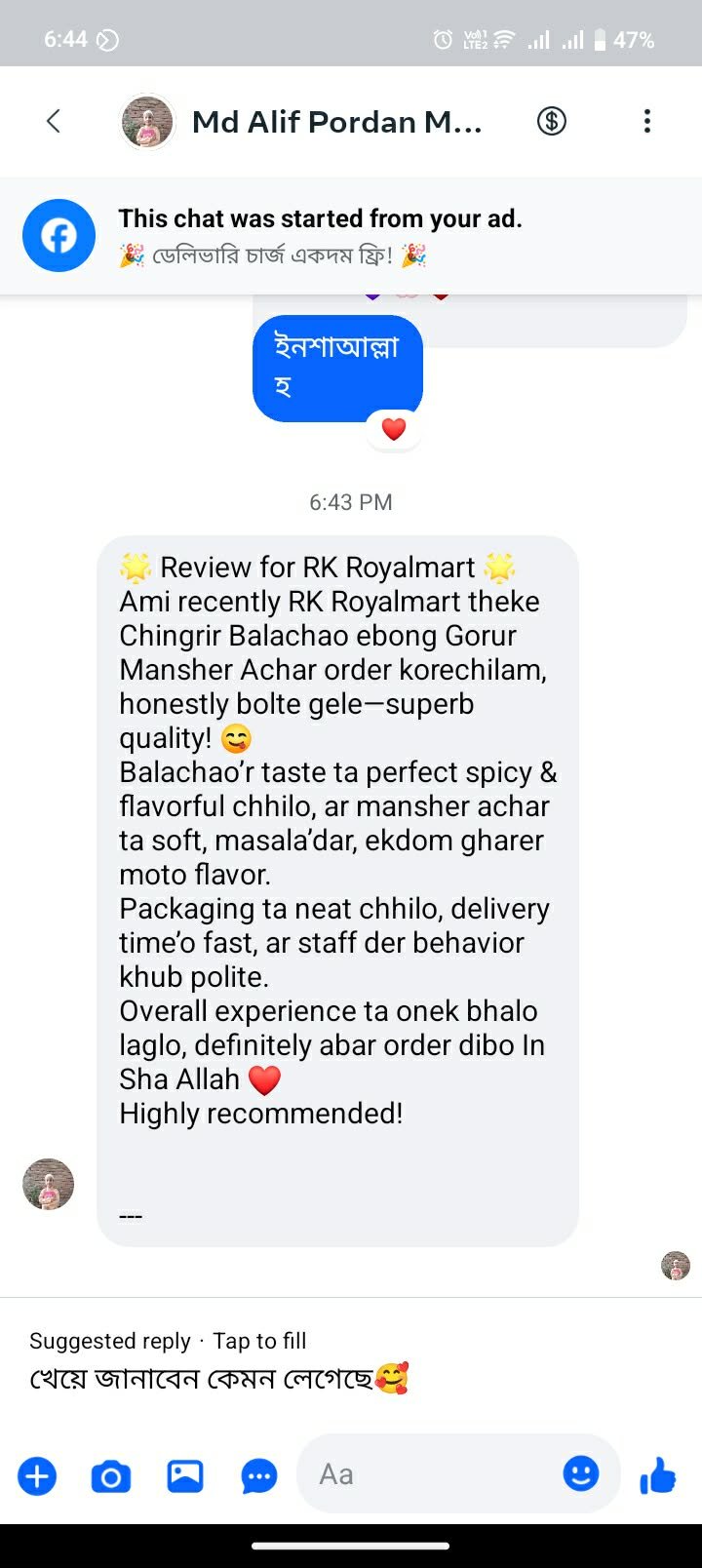The image size is (702, 1568).
Task: Go back from this chat
Action: (54, 121)
